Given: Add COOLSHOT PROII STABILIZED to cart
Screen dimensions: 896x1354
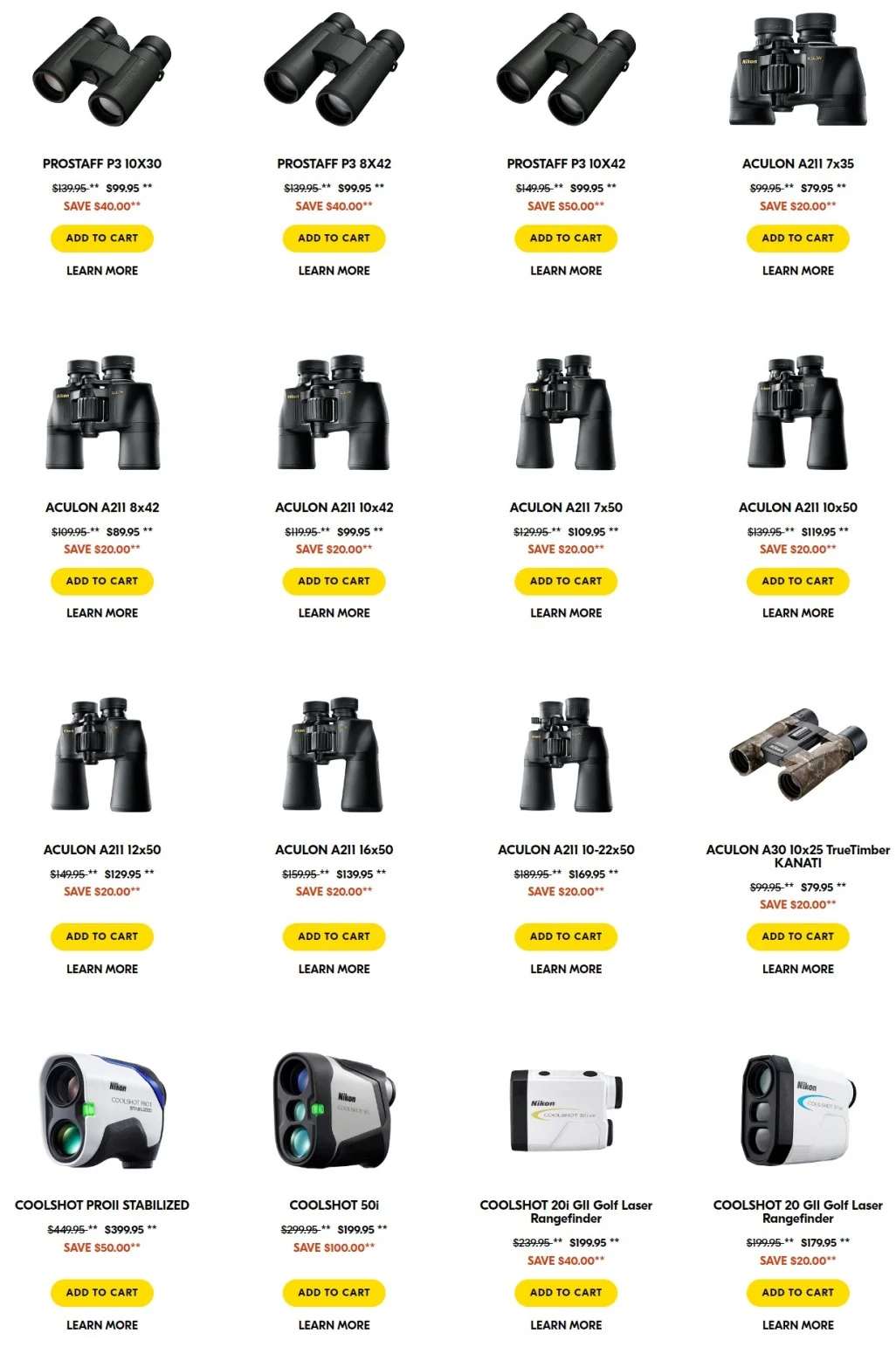Looking at the screenshot, I should click(102, 1293).
